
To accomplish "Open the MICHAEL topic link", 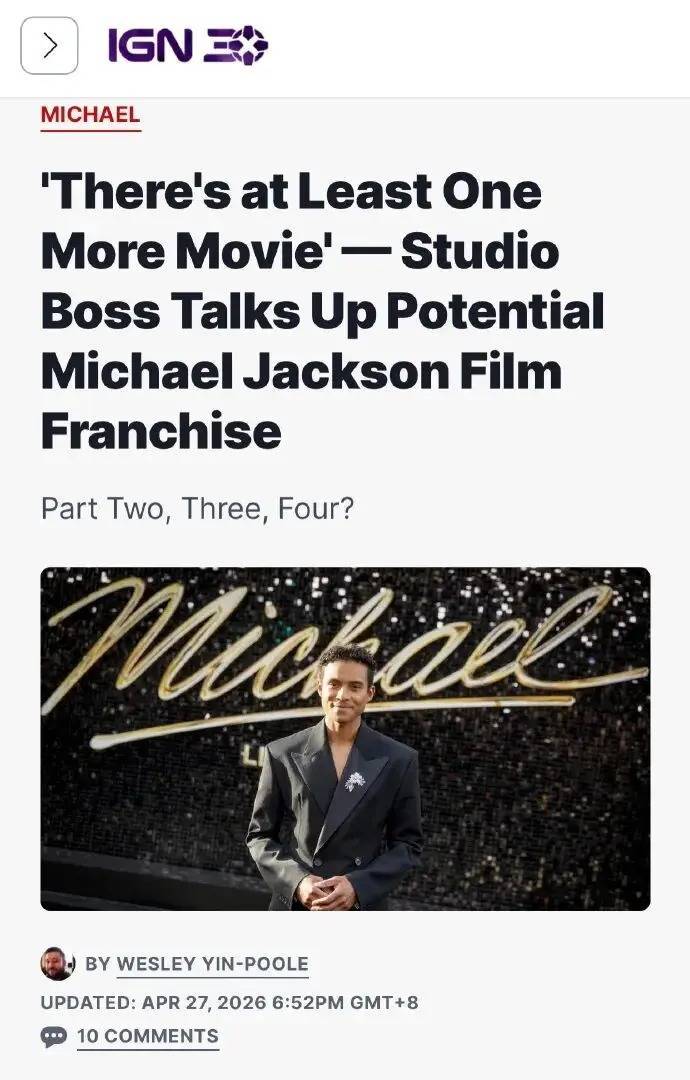I will click(90, 115).
